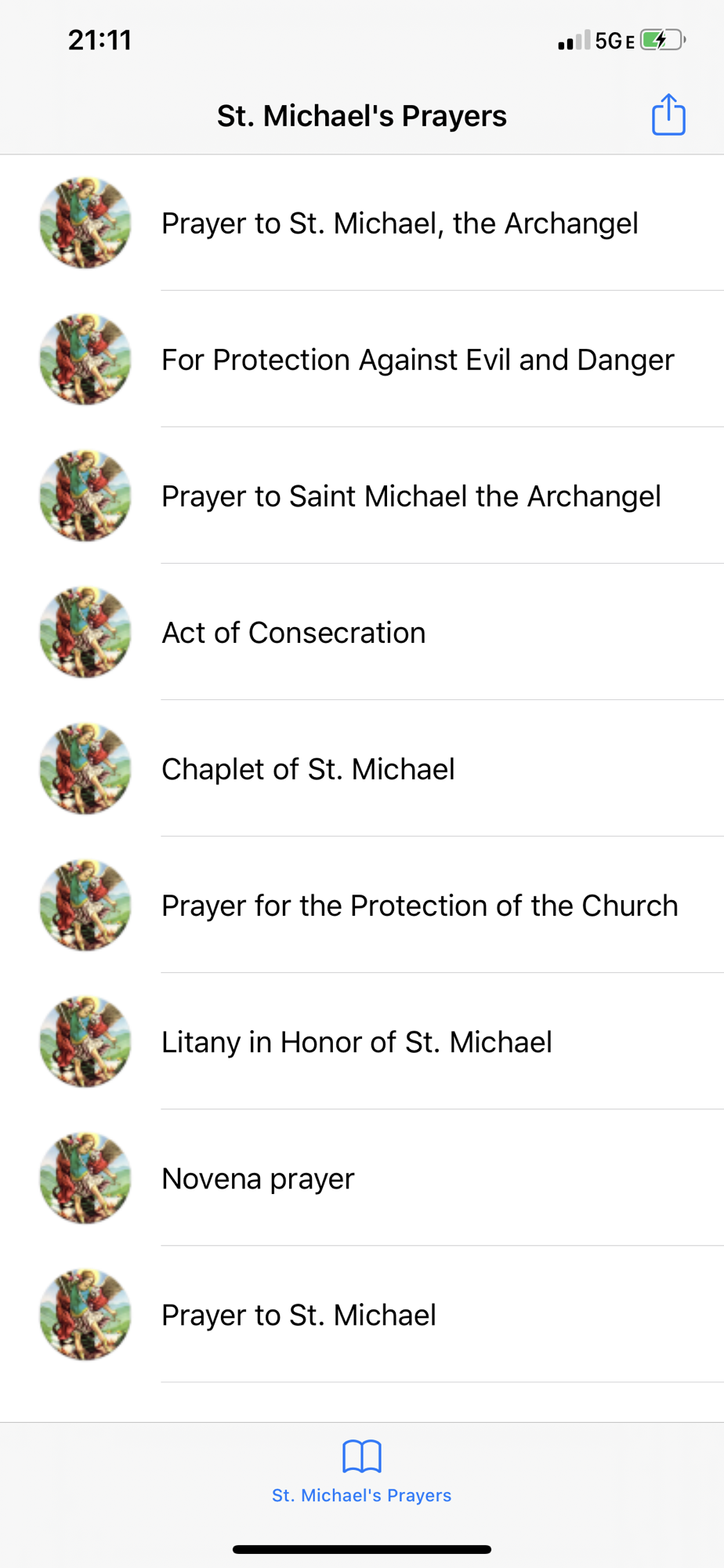View the Chaplet of St. Michael
The height and width of the screenshot is (1568, 724).
point(362,768)
